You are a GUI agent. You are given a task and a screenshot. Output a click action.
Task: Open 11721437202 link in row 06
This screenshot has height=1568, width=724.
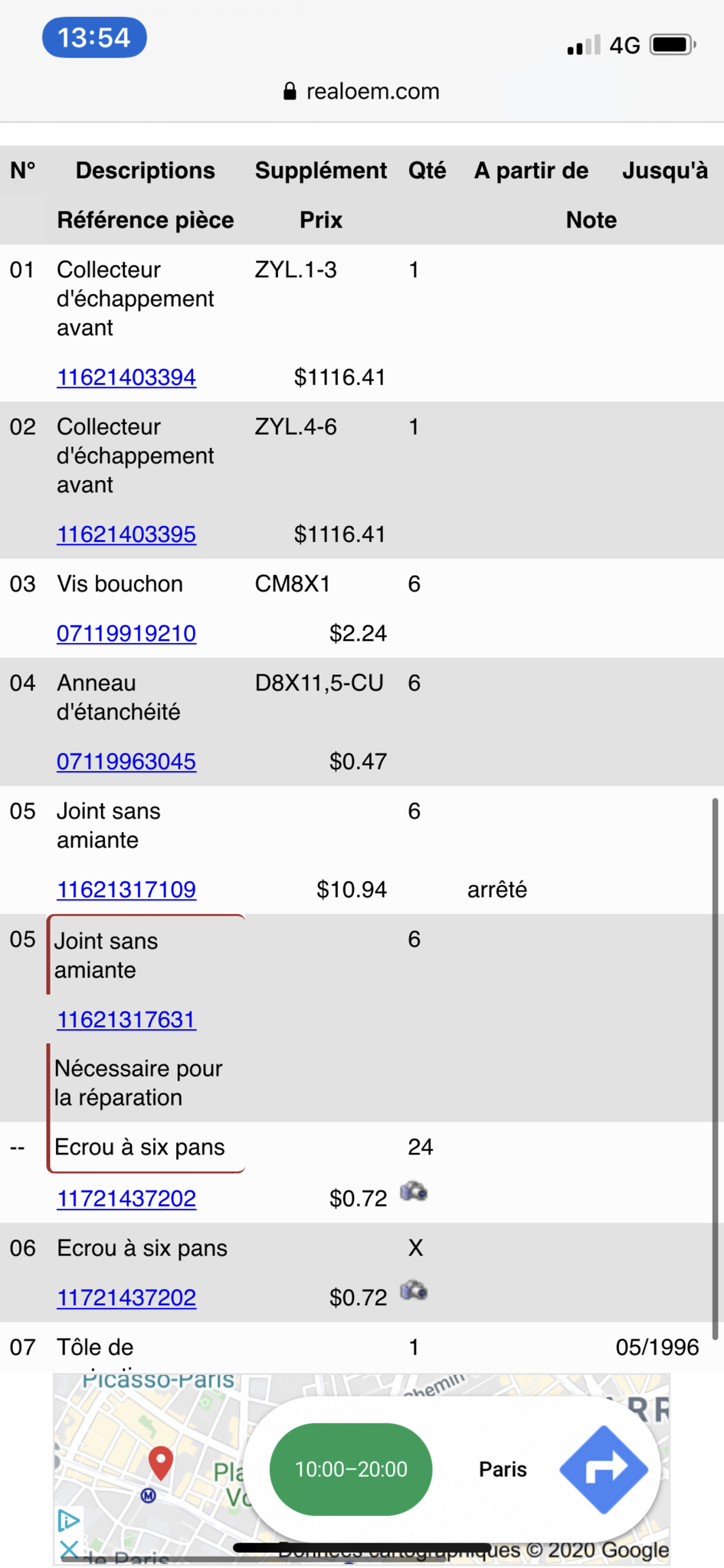tap(126, 1298)
